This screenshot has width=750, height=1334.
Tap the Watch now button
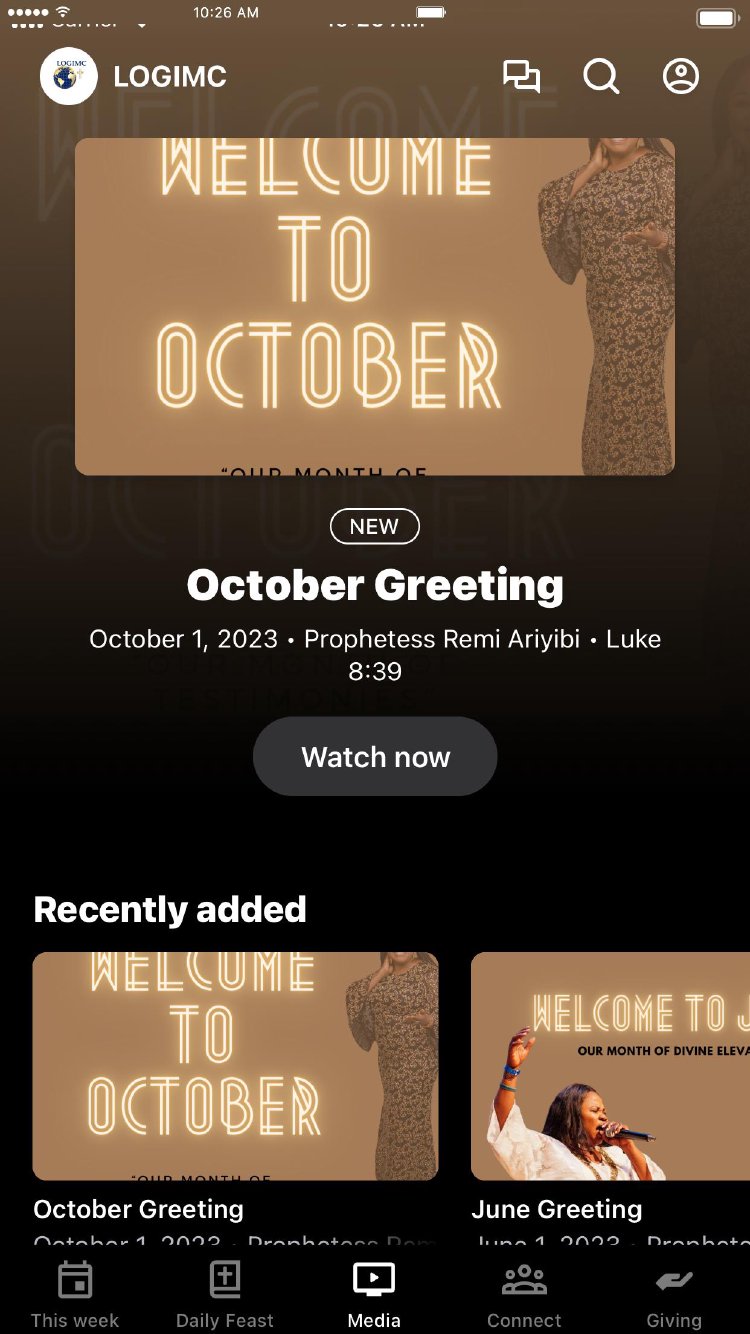(x=375, y=757)
